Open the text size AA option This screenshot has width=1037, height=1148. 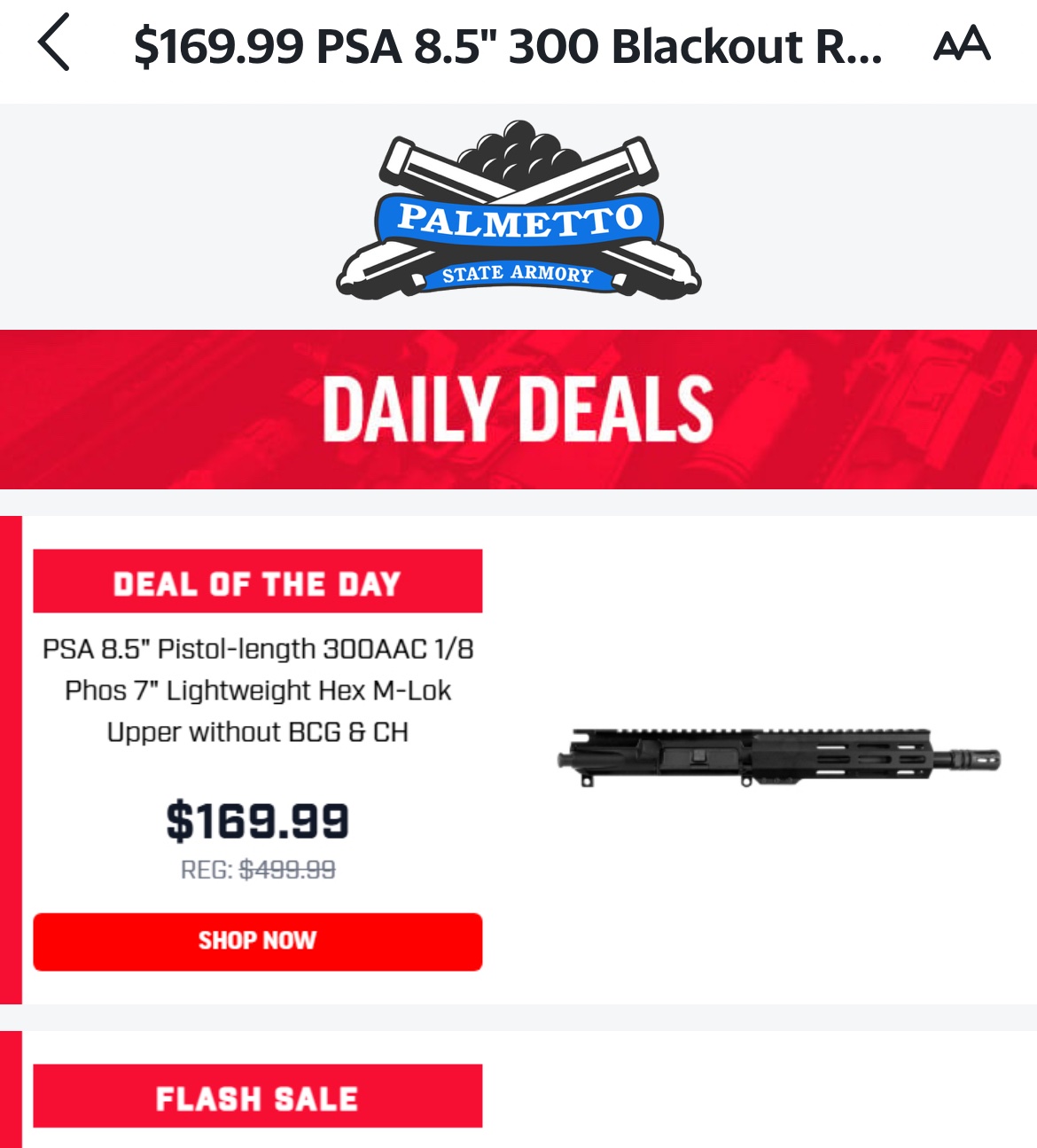click(962, 44)
